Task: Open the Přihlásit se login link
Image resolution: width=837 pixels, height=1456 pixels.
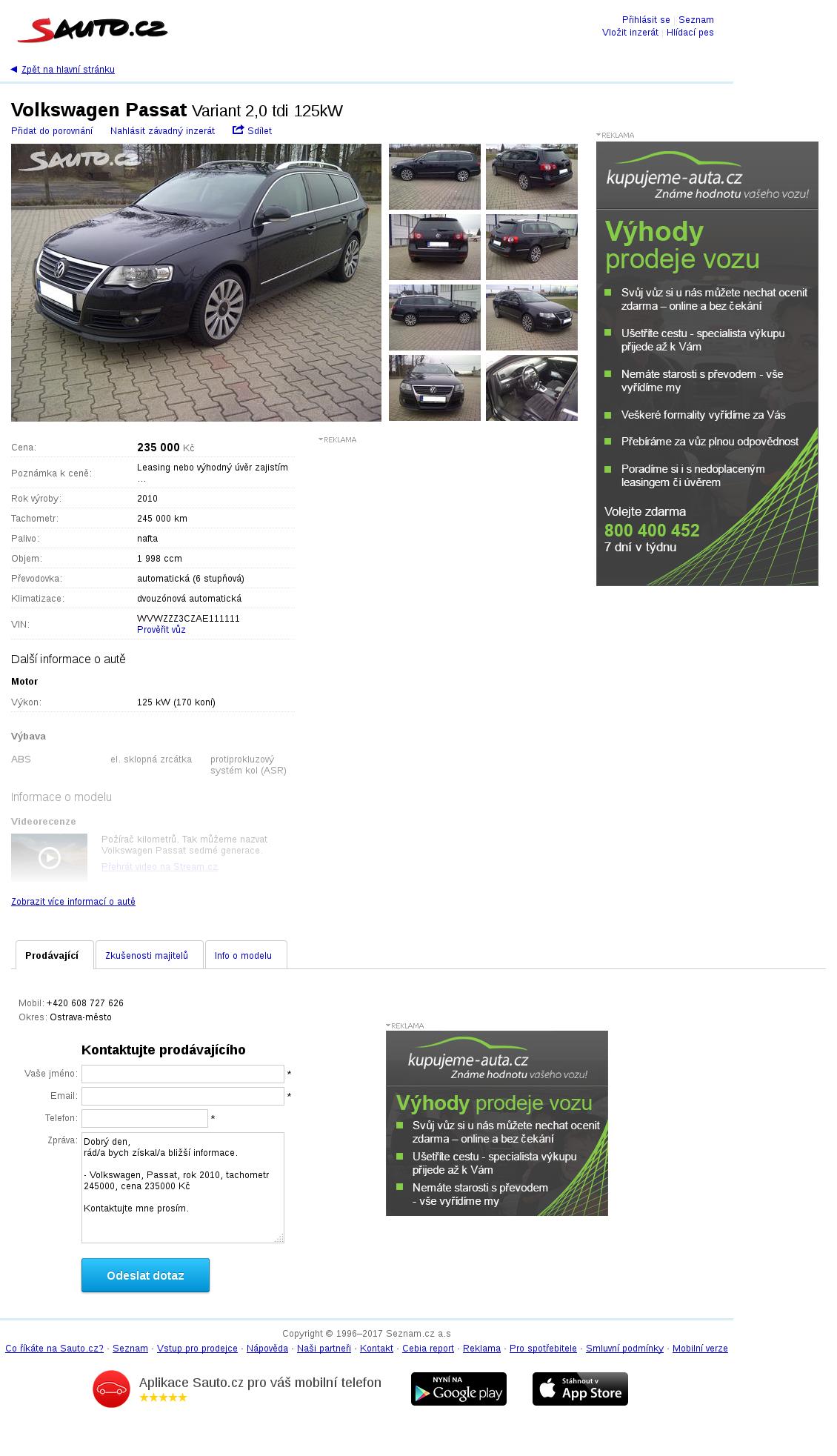Action: tap(646, 20)
